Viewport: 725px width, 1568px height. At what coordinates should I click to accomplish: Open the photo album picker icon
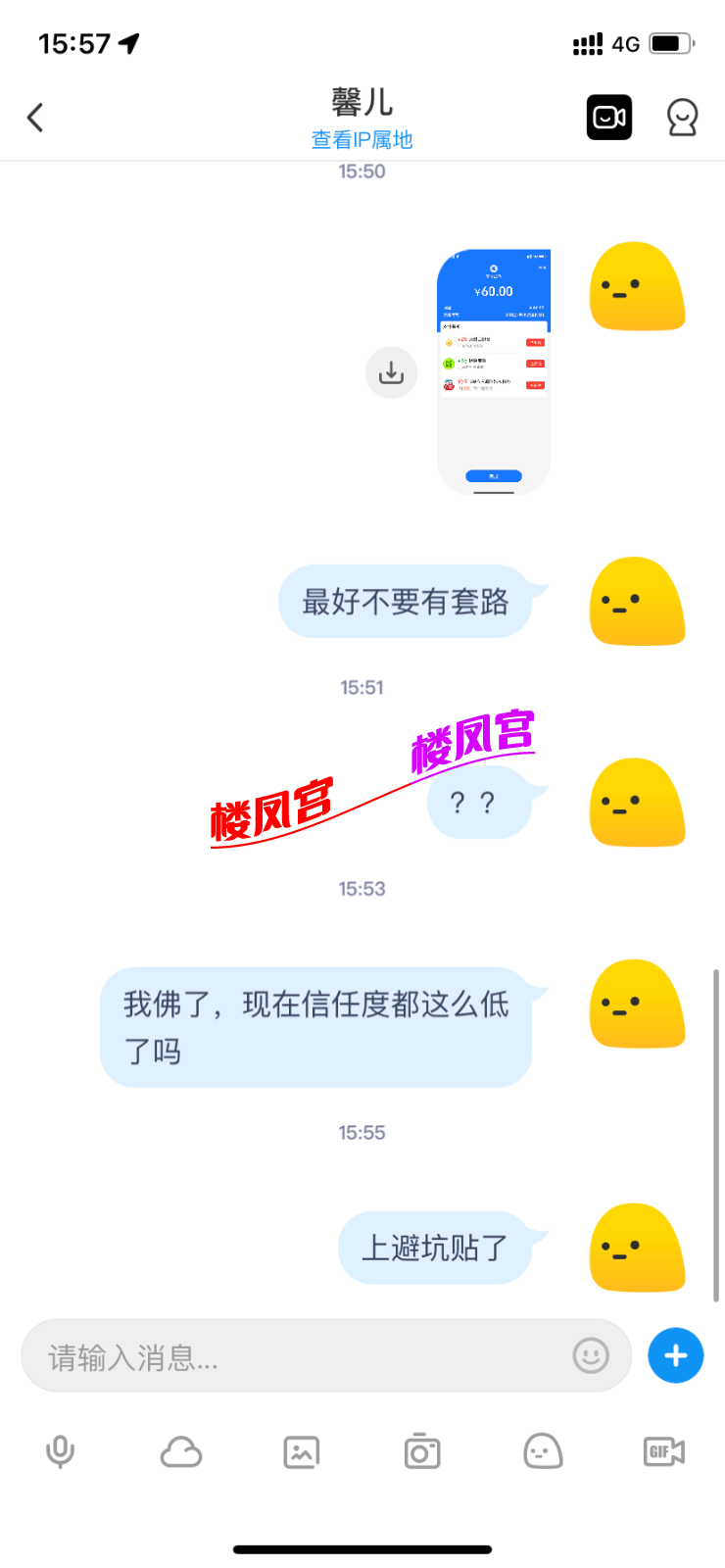[x=301, y=1452]
